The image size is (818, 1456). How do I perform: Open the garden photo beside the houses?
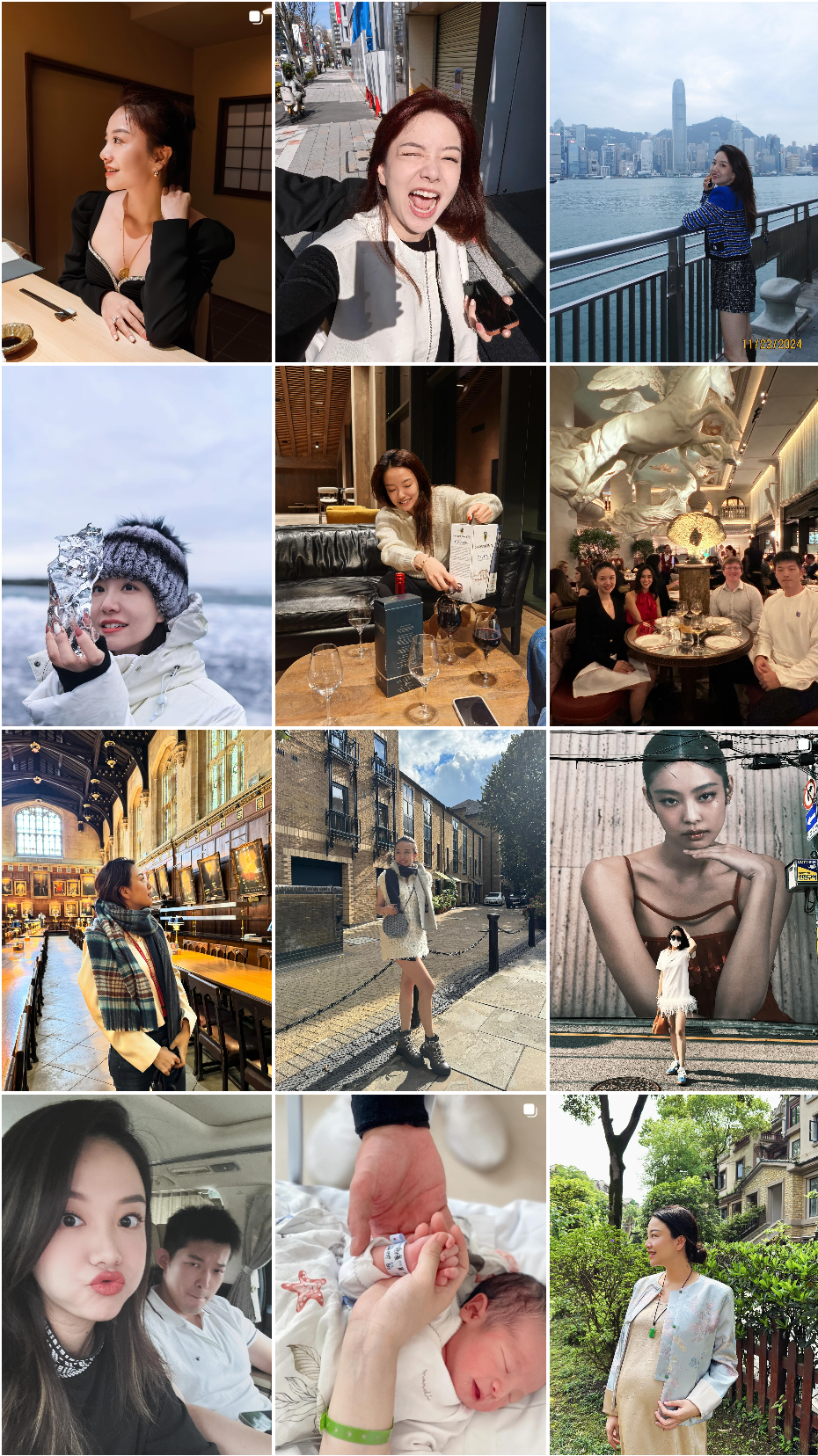(683, 1274)
